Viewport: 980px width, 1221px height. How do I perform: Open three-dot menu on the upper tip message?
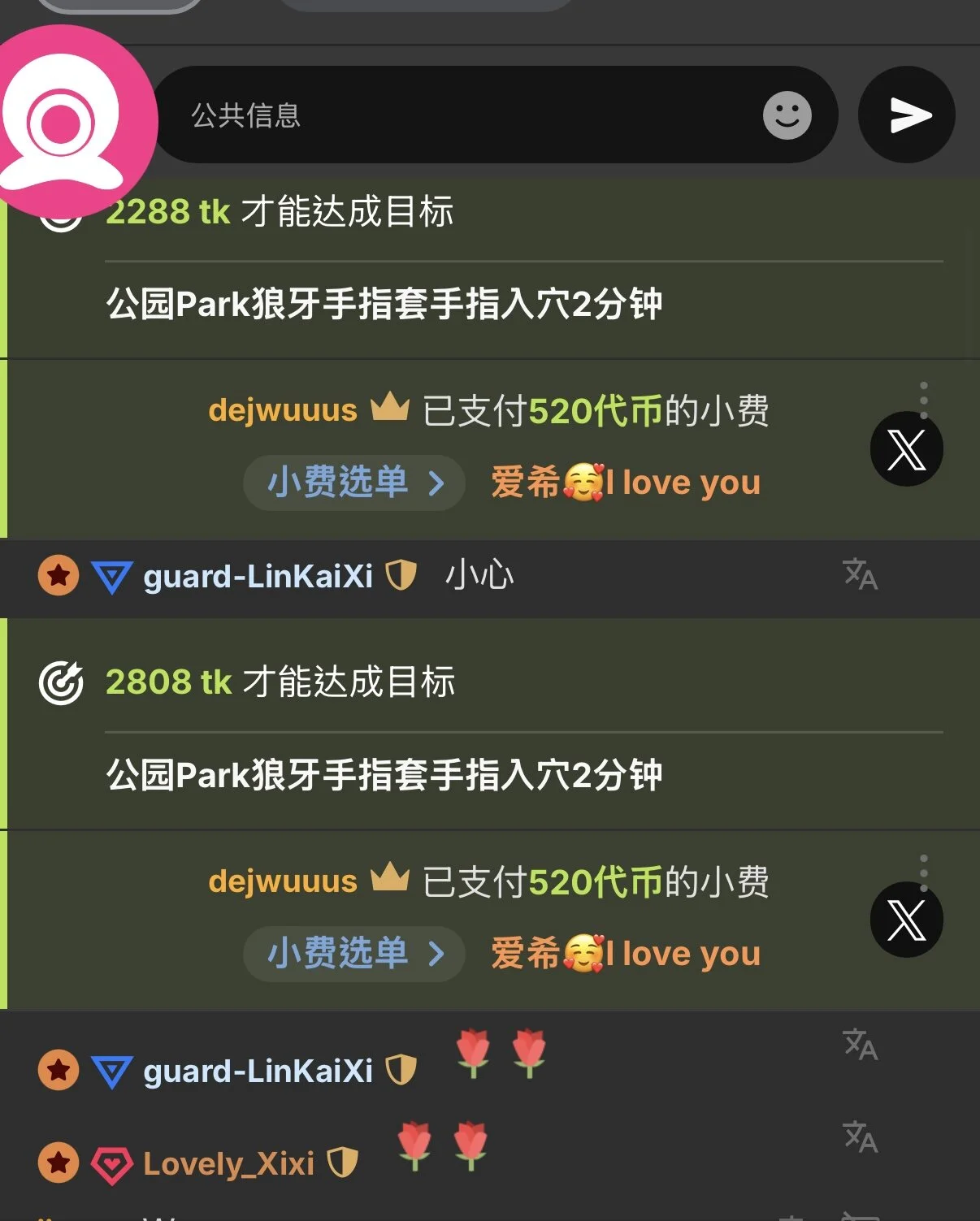tap(923, 397)
